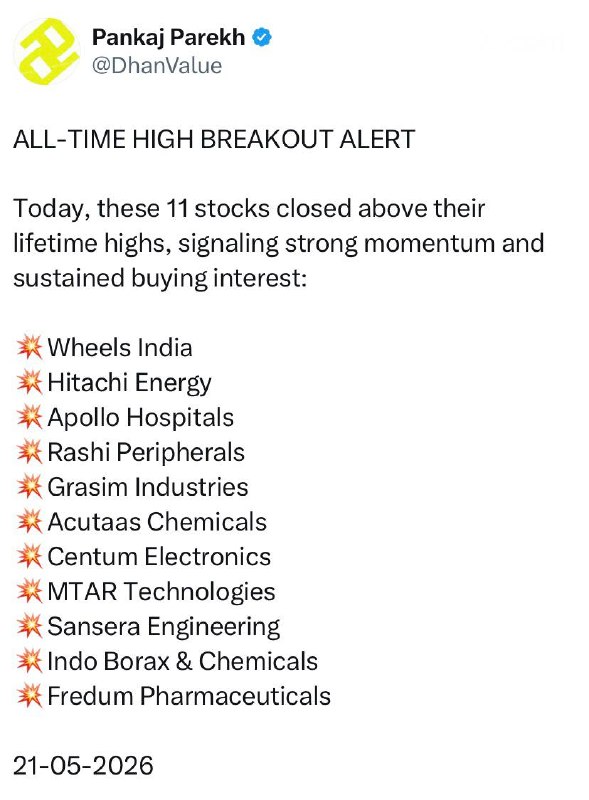589x800 pixels.
Task: Open the @DhanValue handle
Action: pyautogui.click(x=157, y=65)
